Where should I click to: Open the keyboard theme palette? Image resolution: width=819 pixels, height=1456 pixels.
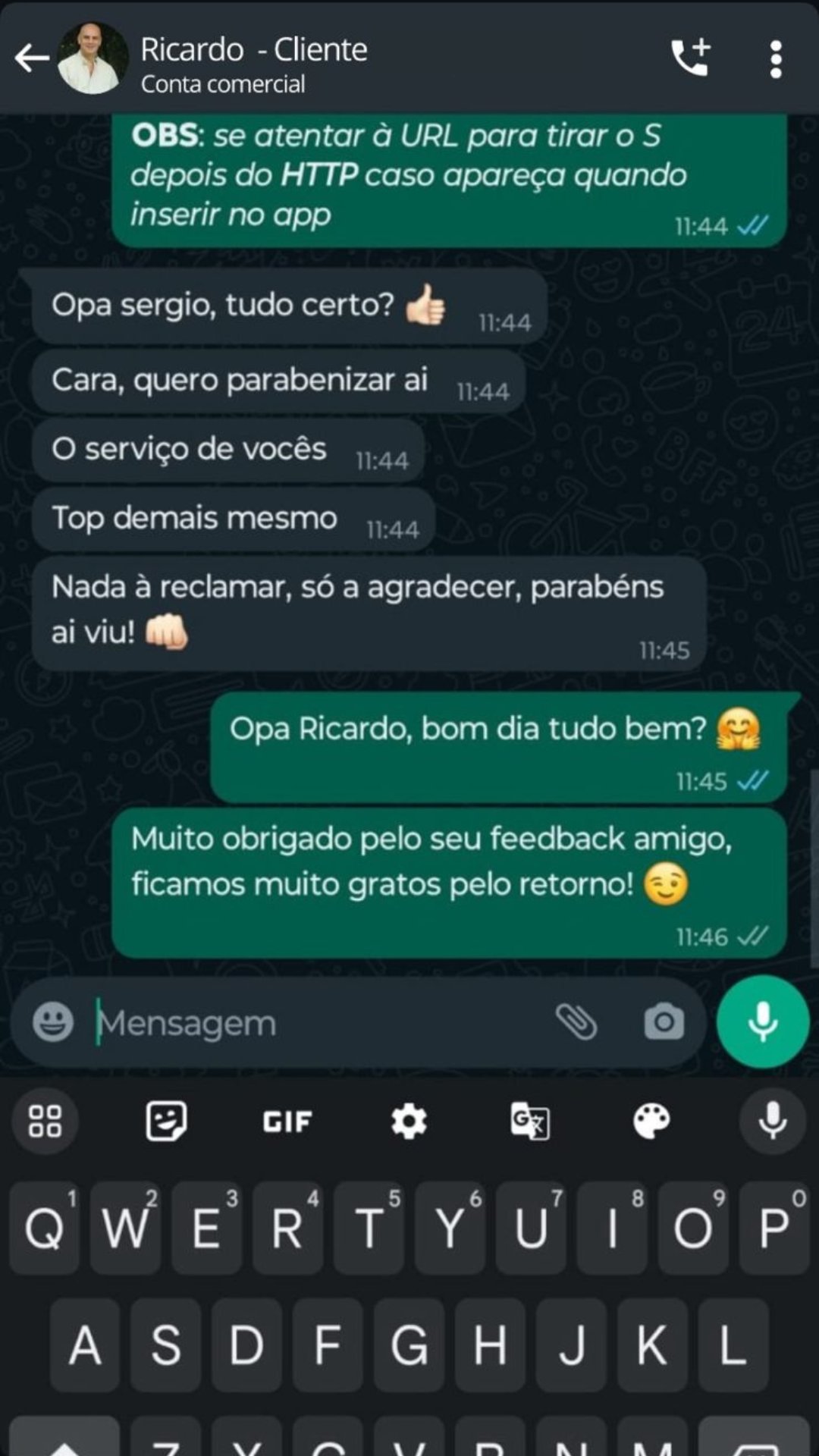[651, 1121]
